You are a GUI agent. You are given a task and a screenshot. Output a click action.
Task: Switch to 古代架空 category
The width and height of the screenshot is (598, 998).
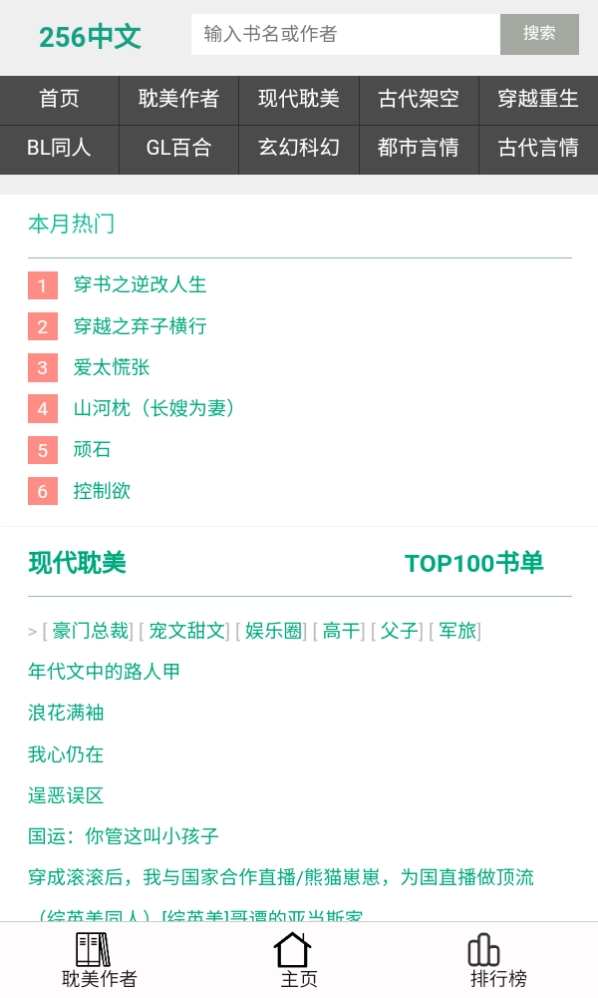click(x=419, y=99)
